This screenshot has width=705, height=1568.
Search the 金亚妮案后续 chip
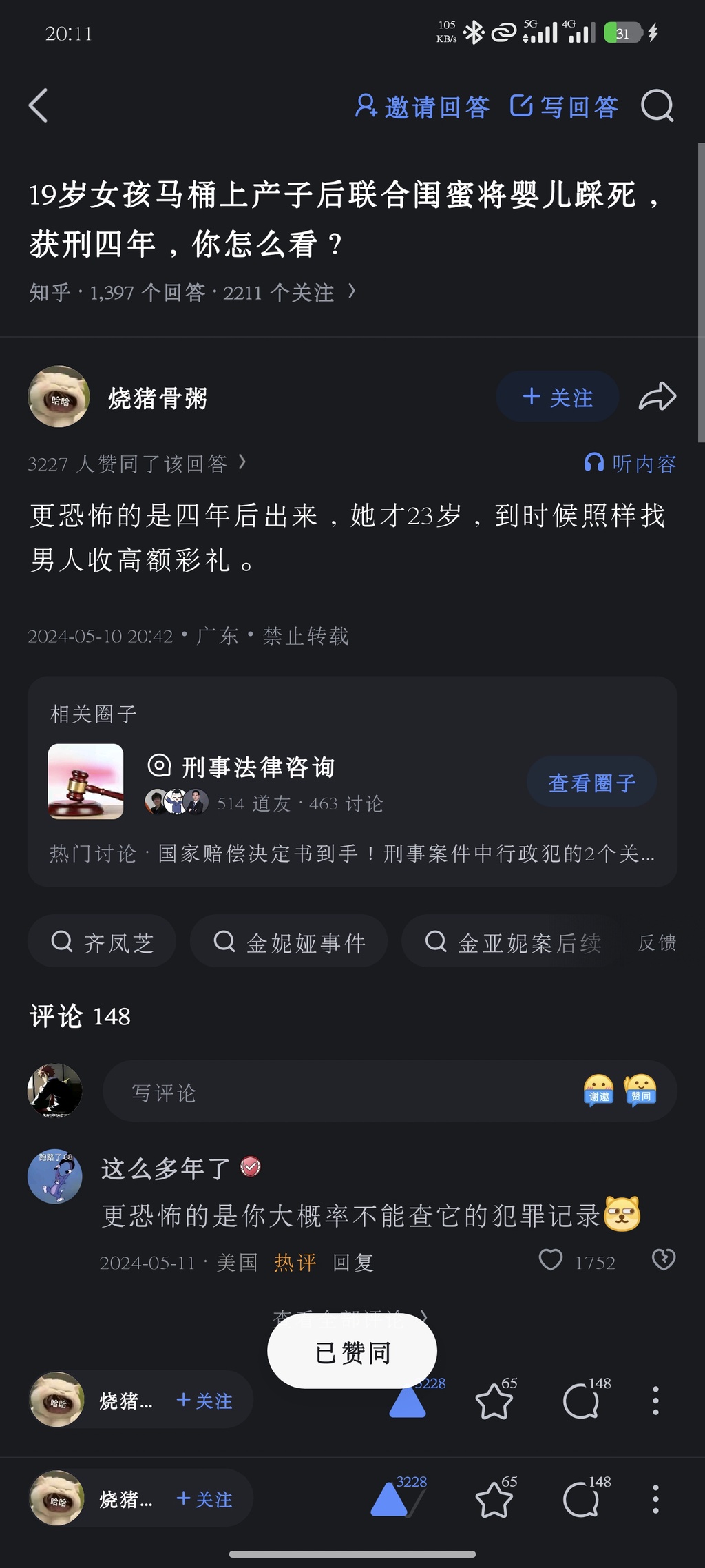pyautogui.click(x=513, y=942)
